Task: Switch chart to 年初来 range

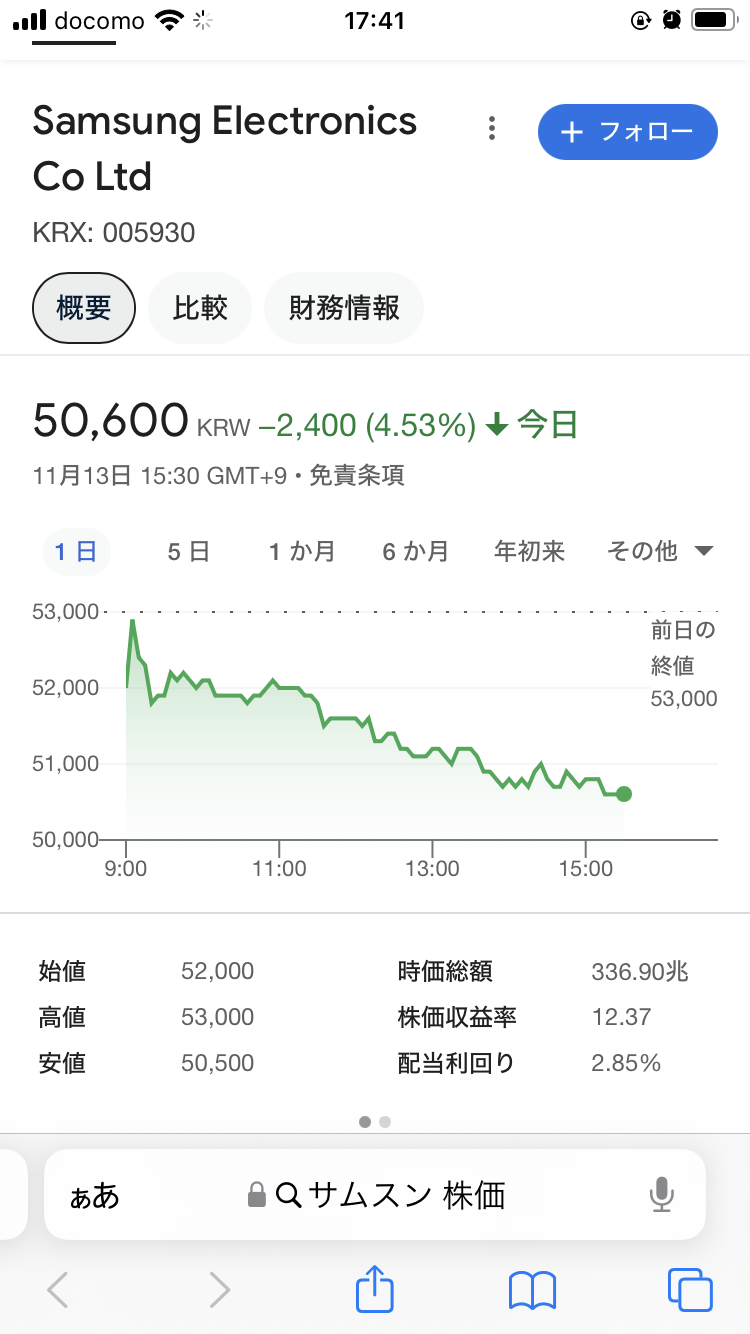Action: (529, 551)
